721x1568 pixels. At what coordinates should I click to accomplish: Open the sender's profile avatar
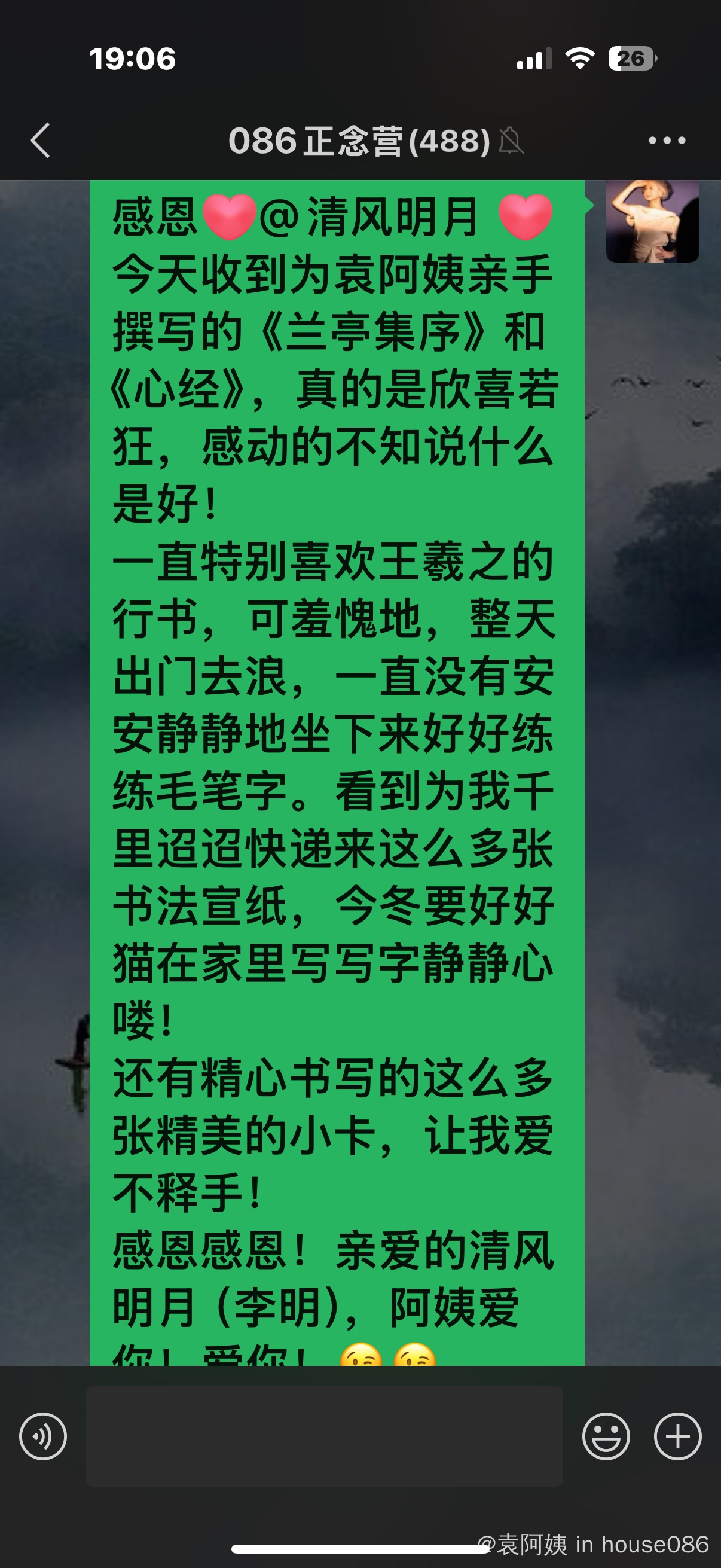(652, 221)
